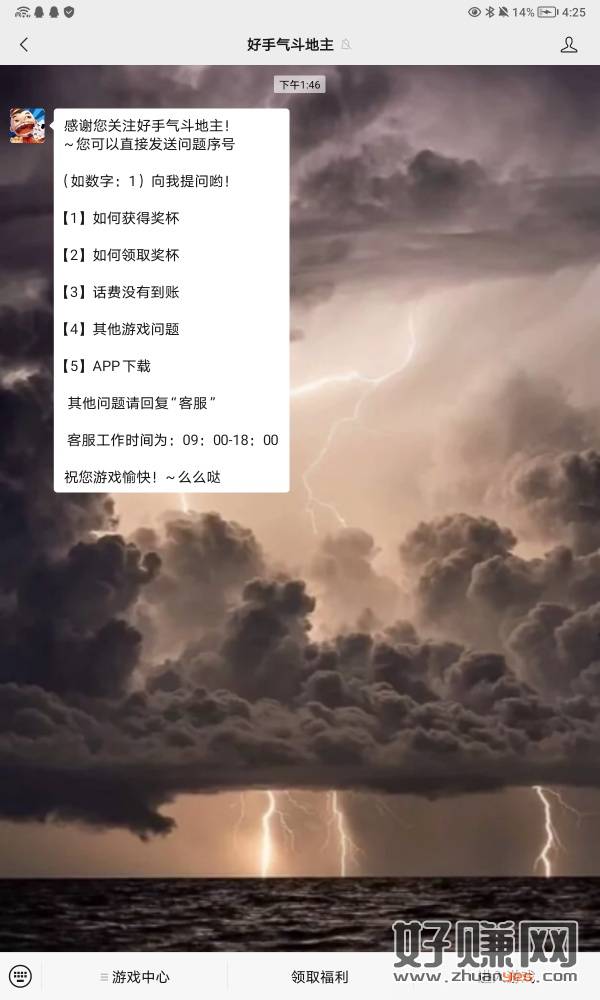Go back from the chat
Screen dimensions: 600x1000
[x=24, y=44]
